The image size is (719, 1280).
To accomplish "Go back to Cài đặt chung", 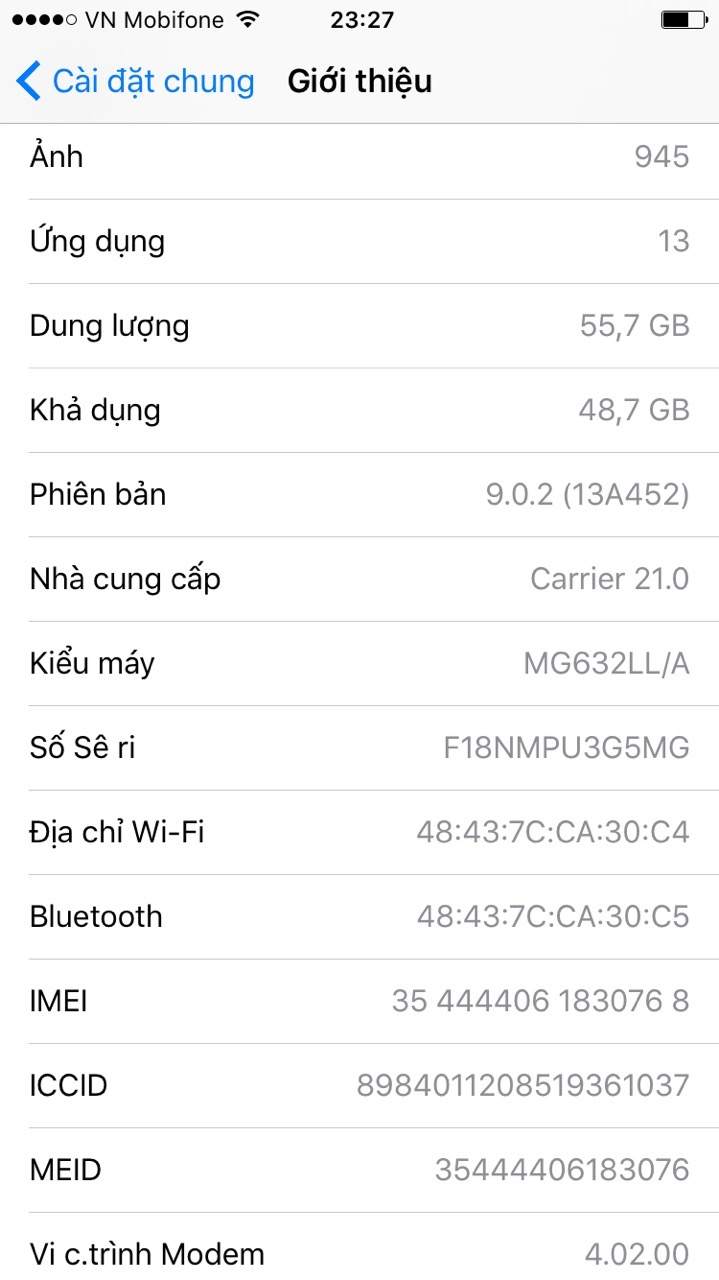I will click(x=135, y=81).
